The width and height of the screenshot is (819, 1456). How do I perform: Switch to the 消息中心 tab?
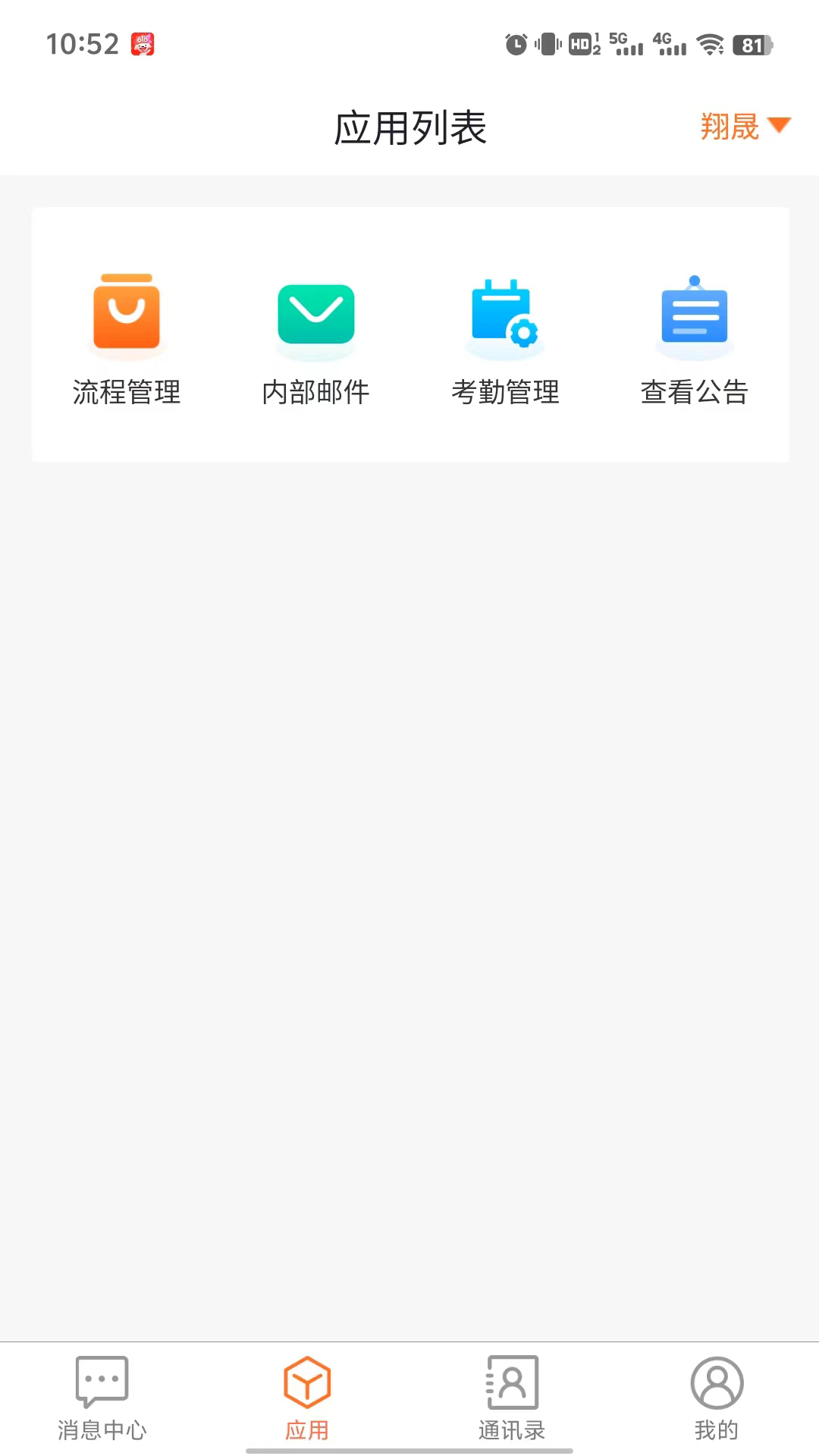(102, 1429)
